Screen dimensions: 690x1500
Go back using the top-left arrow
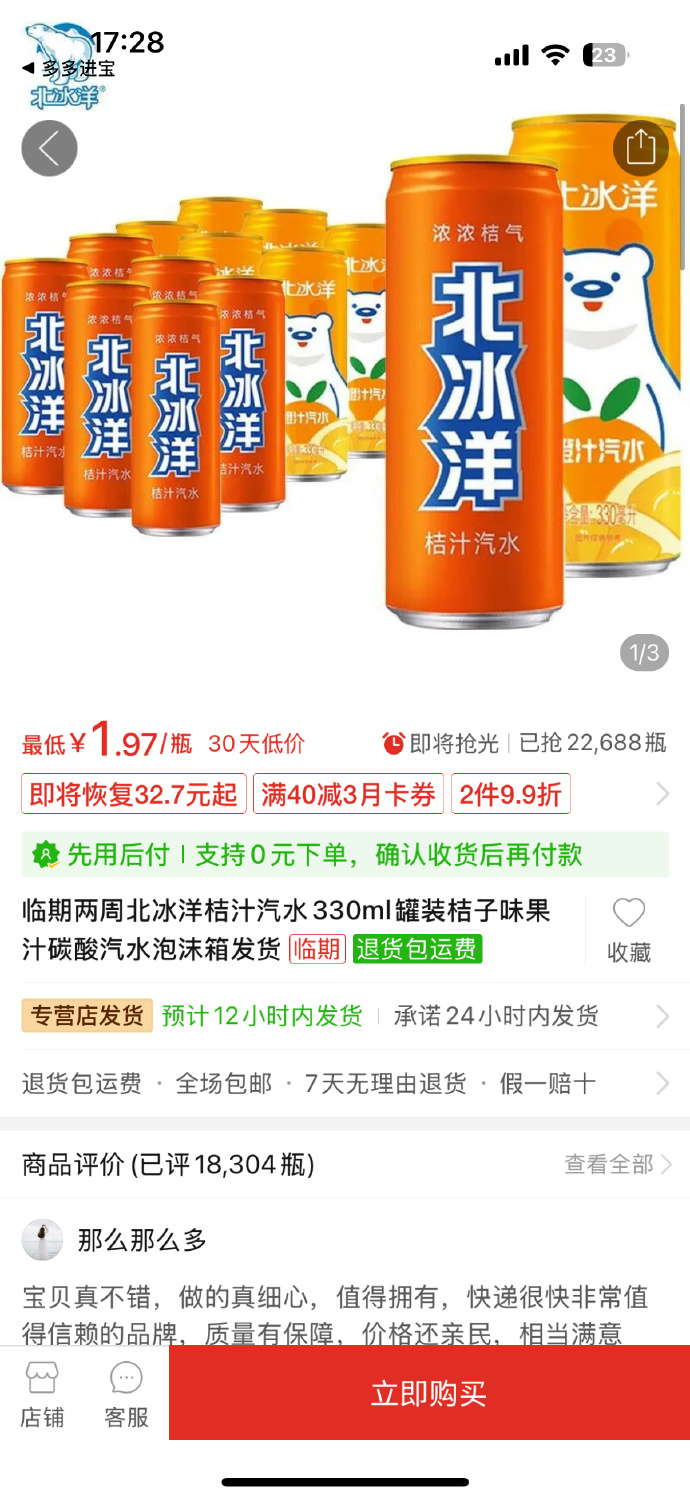point(49,149)
